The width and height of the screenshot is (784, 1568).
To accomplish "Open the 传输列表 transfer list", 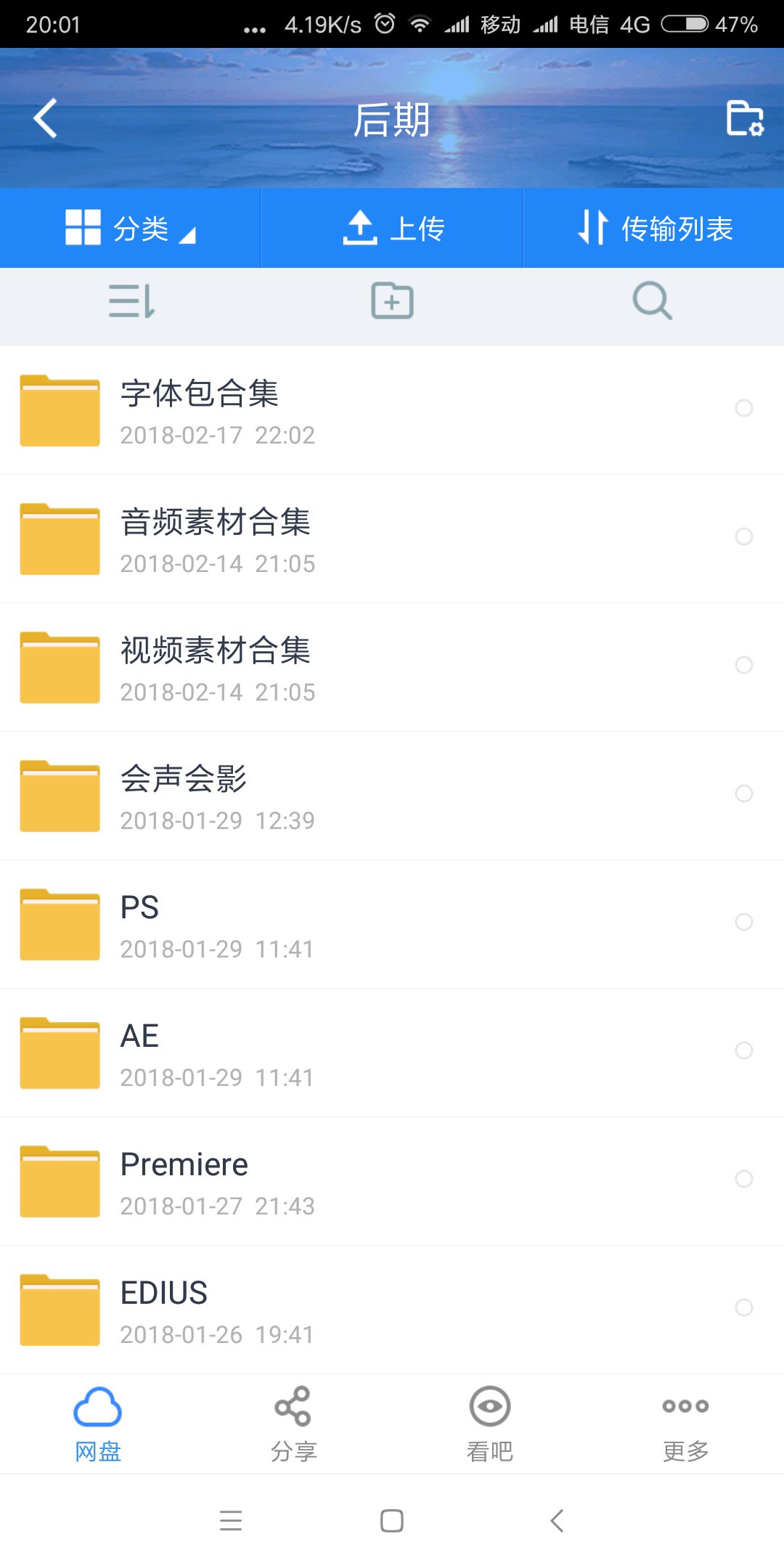I will pos(653,228).
